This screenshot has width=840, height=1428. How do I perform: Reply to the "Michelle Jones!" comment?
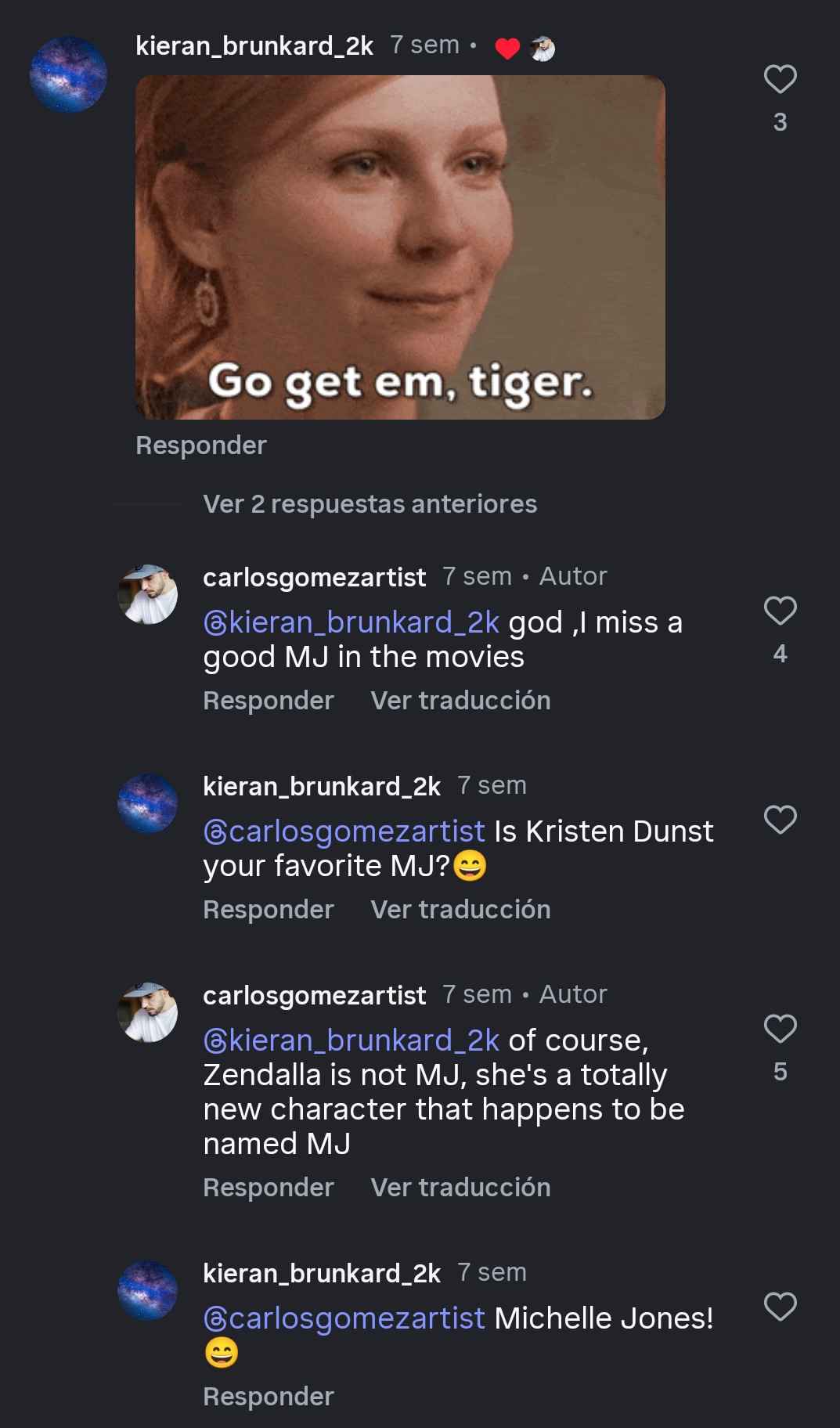pyautogui.click(x=269, y=1396)
